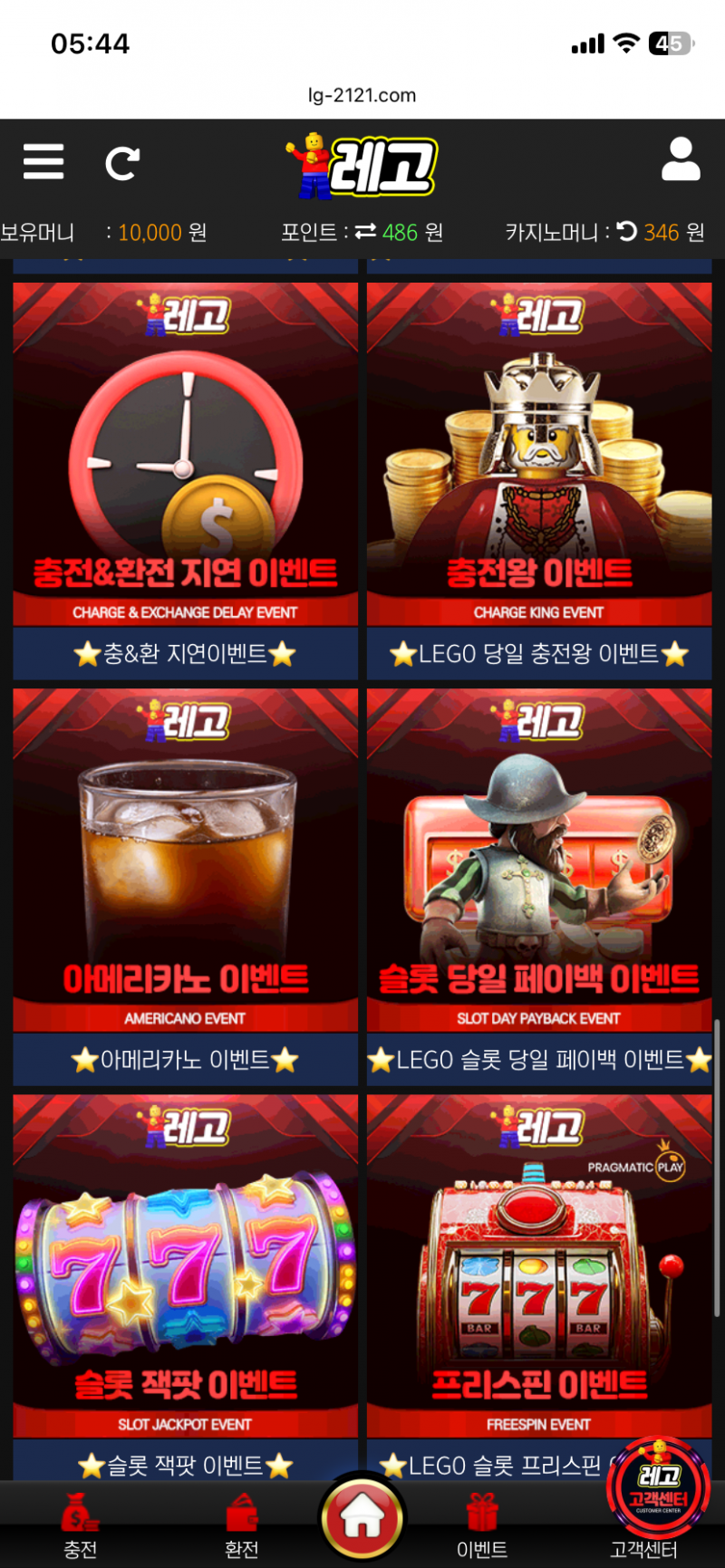The image size is (725, 1568).
Task: Refresh casino money balance
Action: [627, 232]
